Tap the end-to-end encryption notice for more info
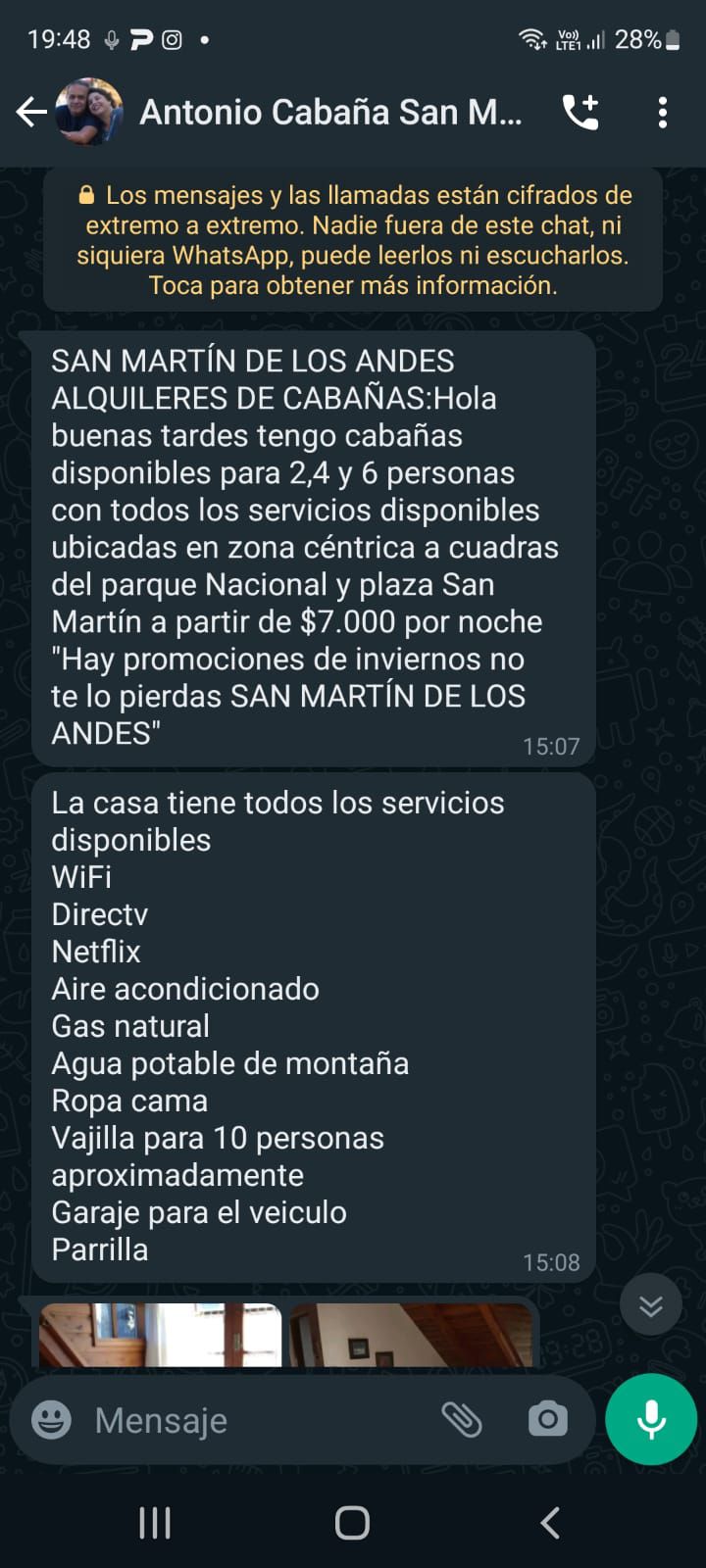Screen dimensions: 706x1568 tap(353, 240)
